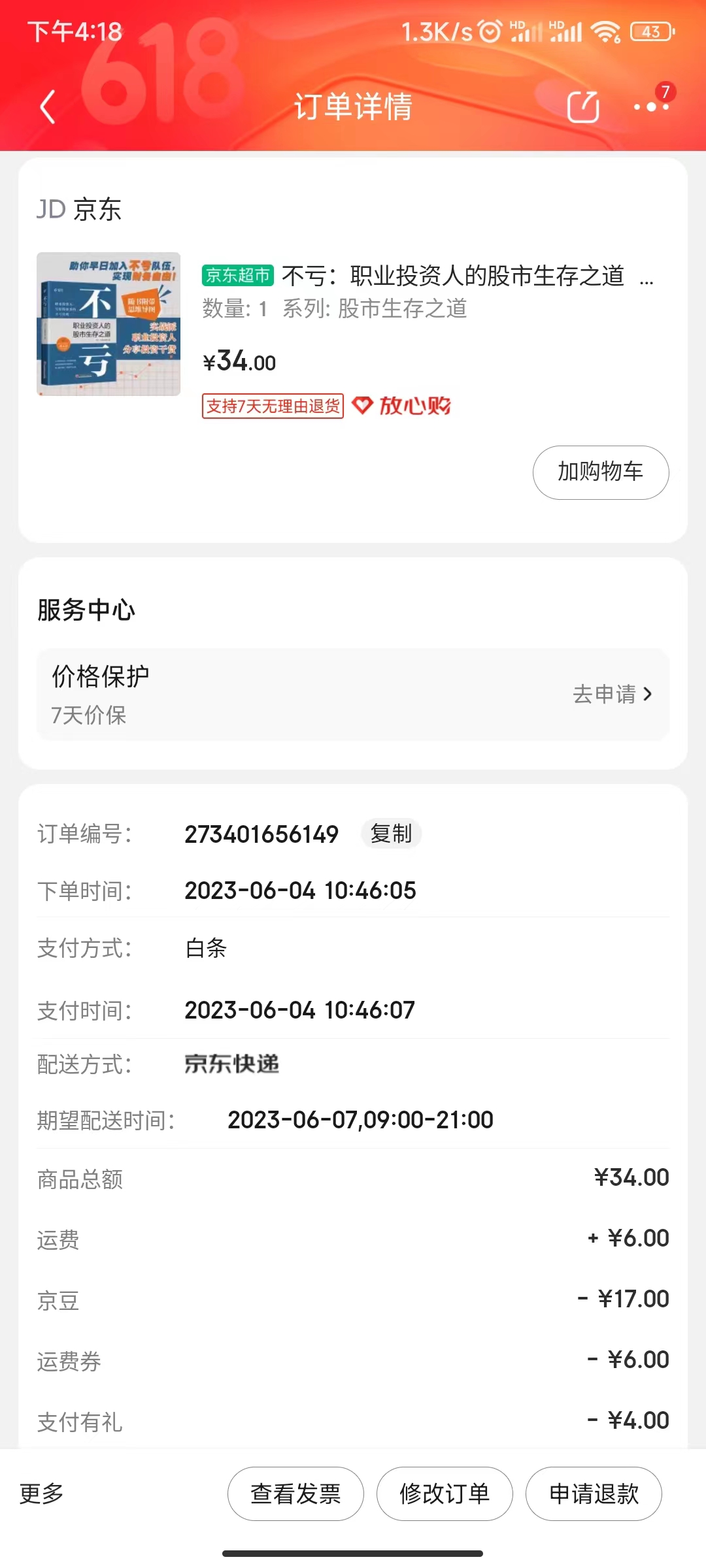The image size is (706, 1568).
Task: Open the 不亏 book product image
Action: [109, 324]
